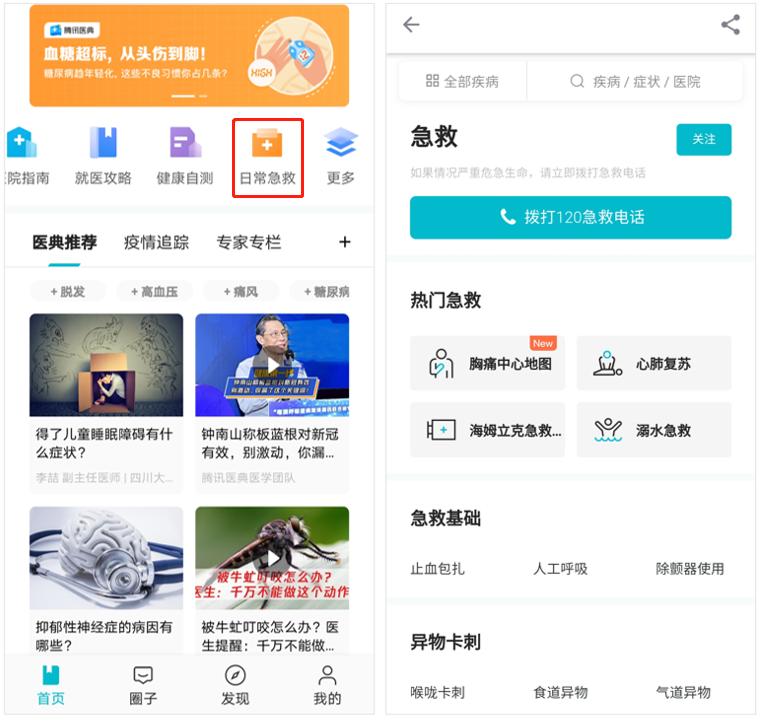Play the 钟南山 板蓝根 video card
761x721 pixels.
tap(272, 365)
